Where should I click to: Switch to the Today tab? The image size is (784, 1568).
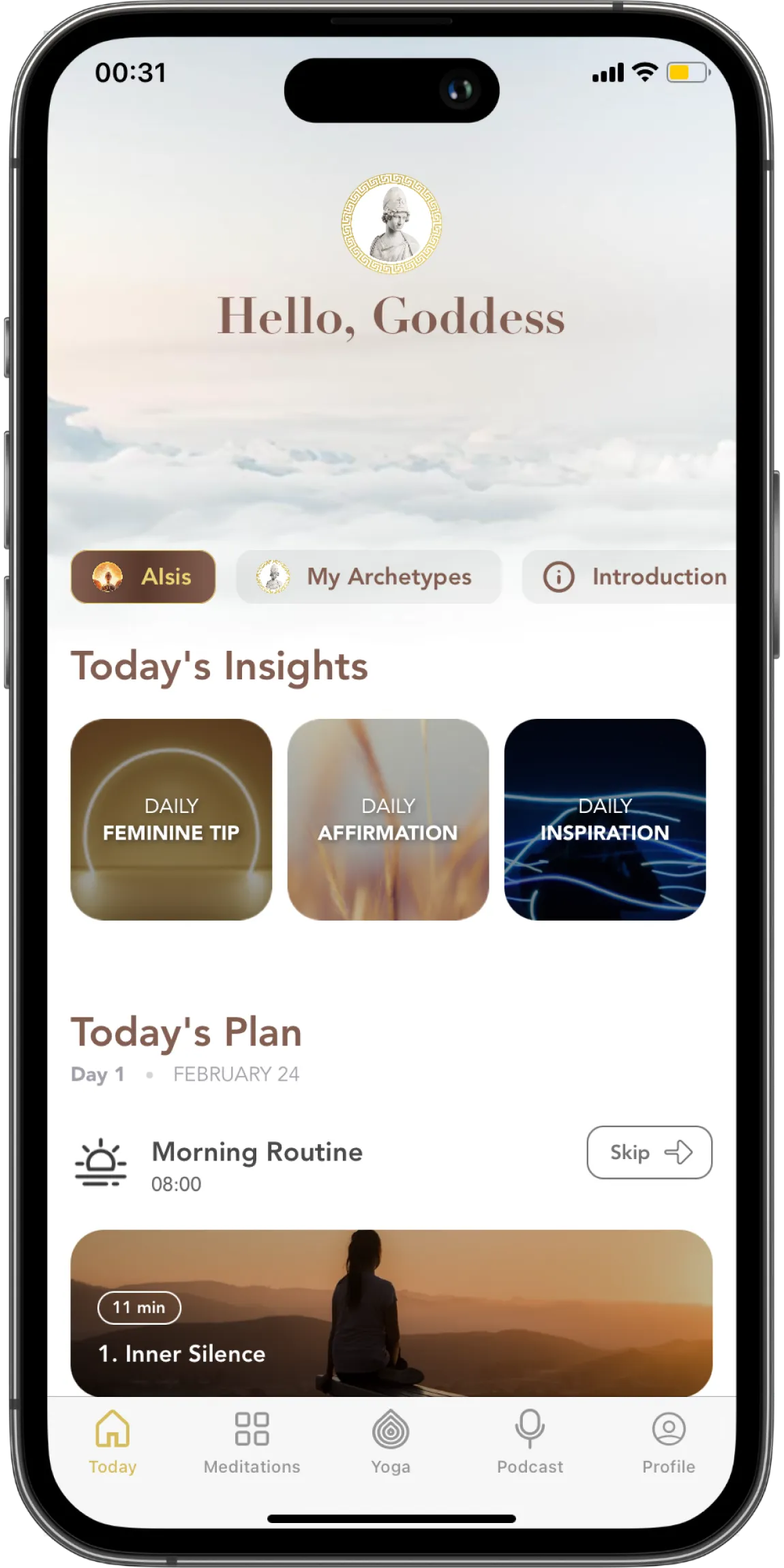click(112, 1441)
